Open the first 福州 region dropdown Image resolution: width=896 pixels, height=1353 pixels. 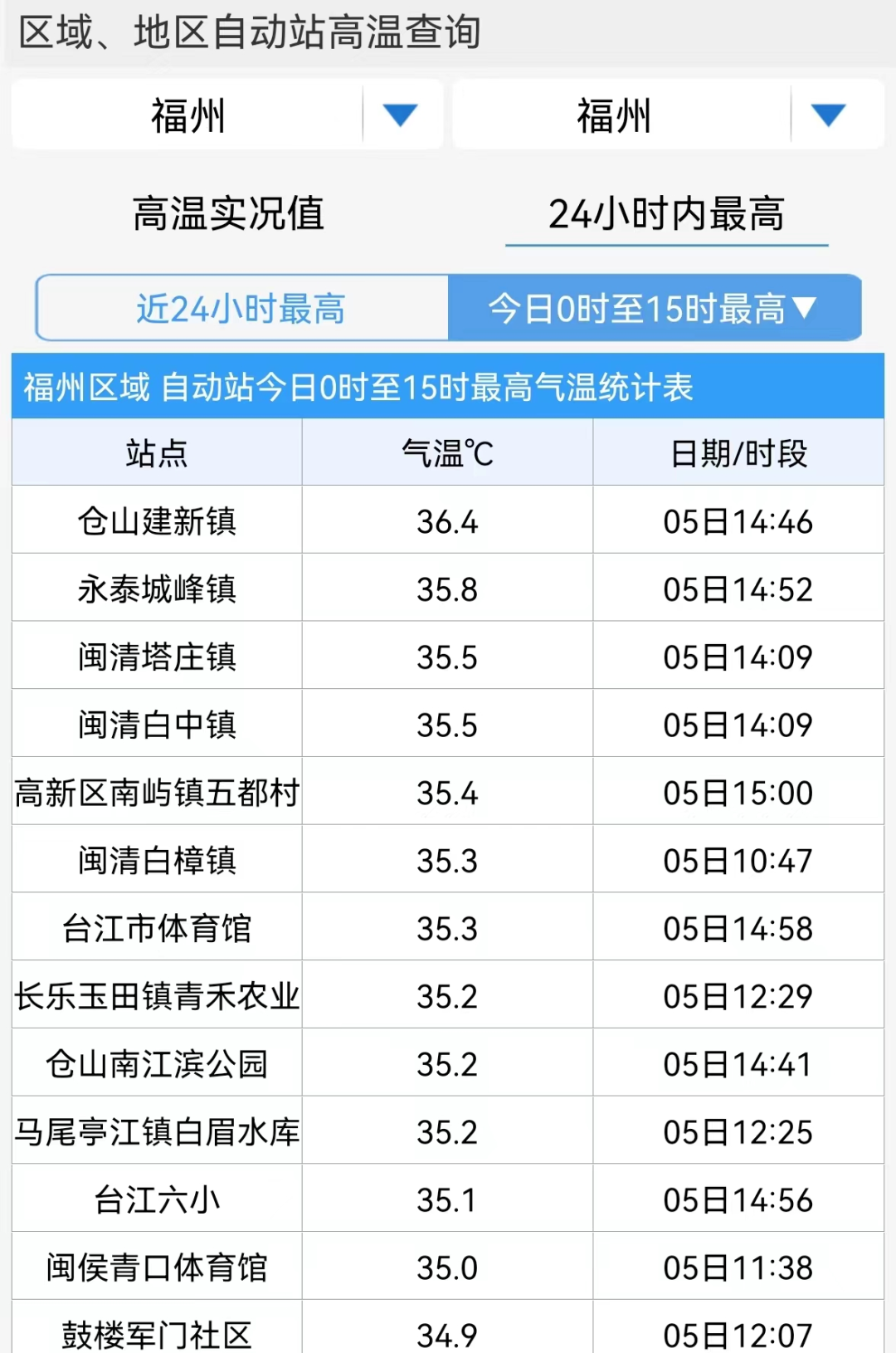226,115
